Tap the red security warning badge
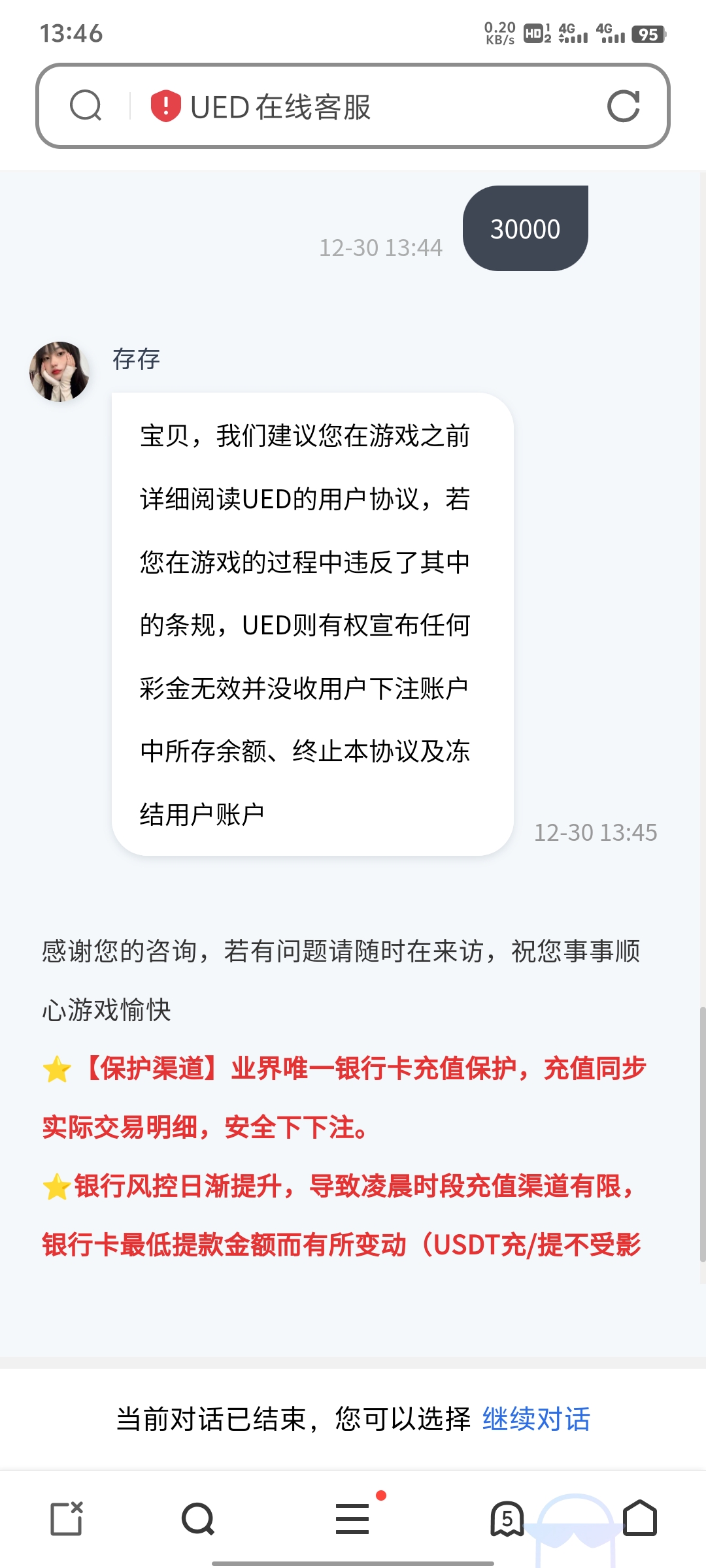This screenshot has height=1568, width=706. (165, 106)
